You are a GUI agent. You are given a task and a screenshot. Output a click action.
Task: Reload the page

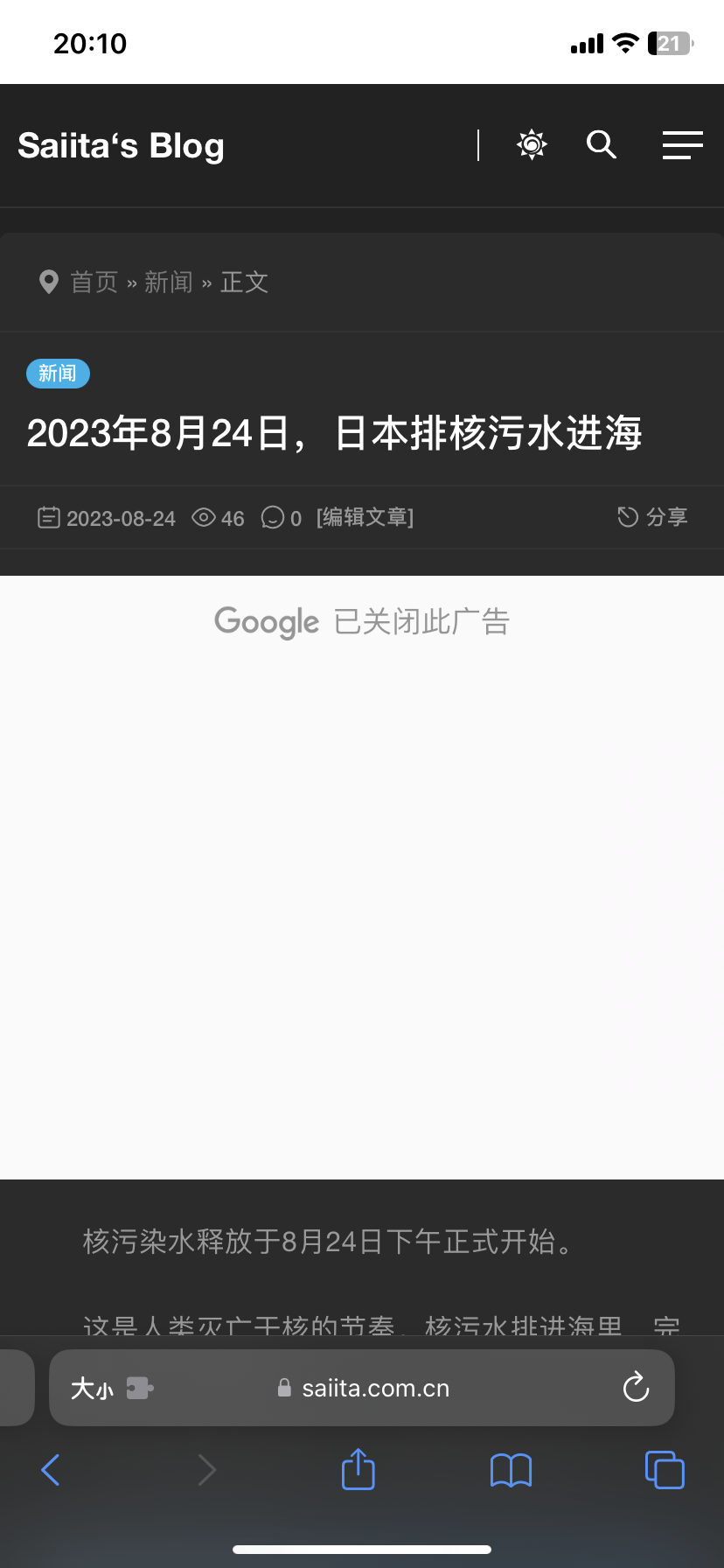click(636, 1388)
